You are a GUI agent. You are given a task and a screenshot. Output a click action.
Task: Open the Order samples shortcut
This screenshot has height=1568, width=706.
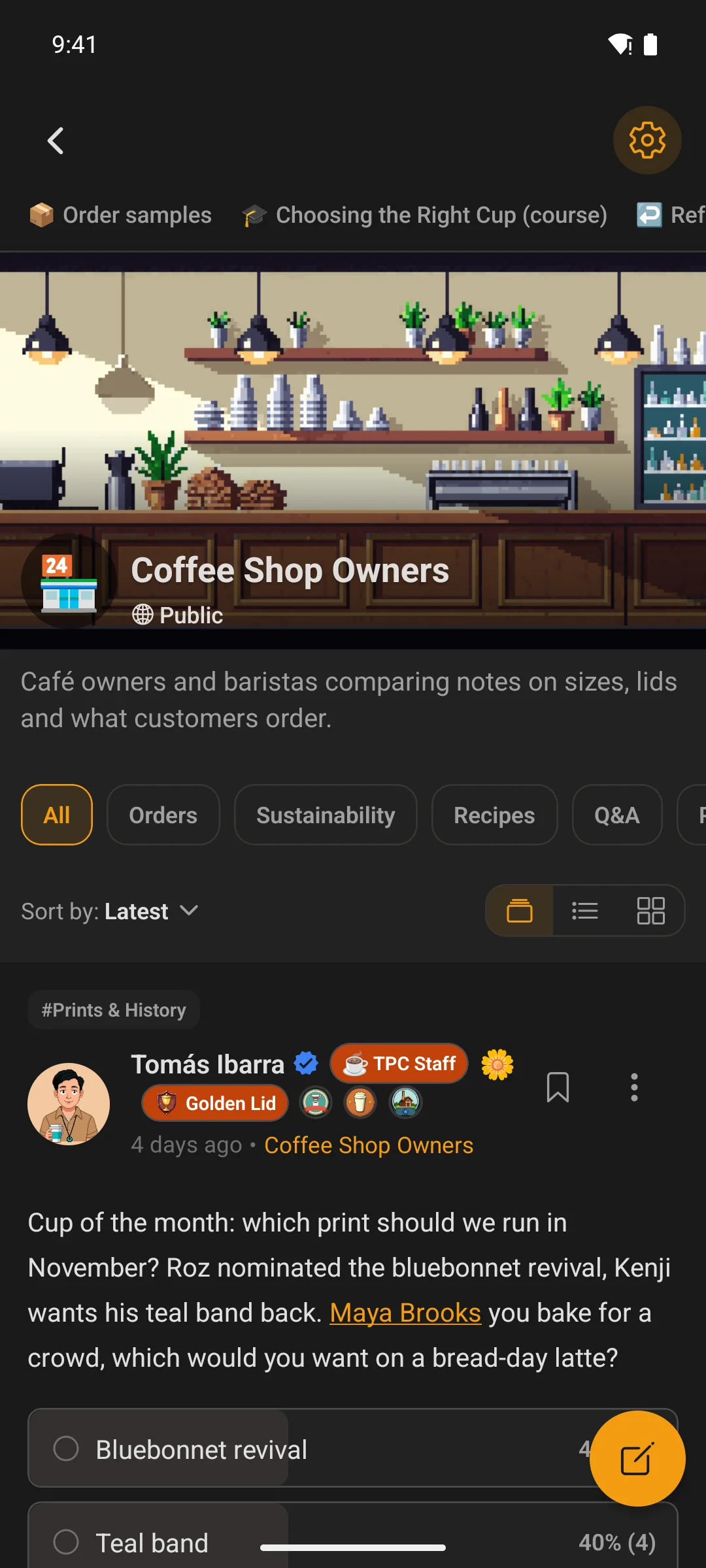pos(120,215)
